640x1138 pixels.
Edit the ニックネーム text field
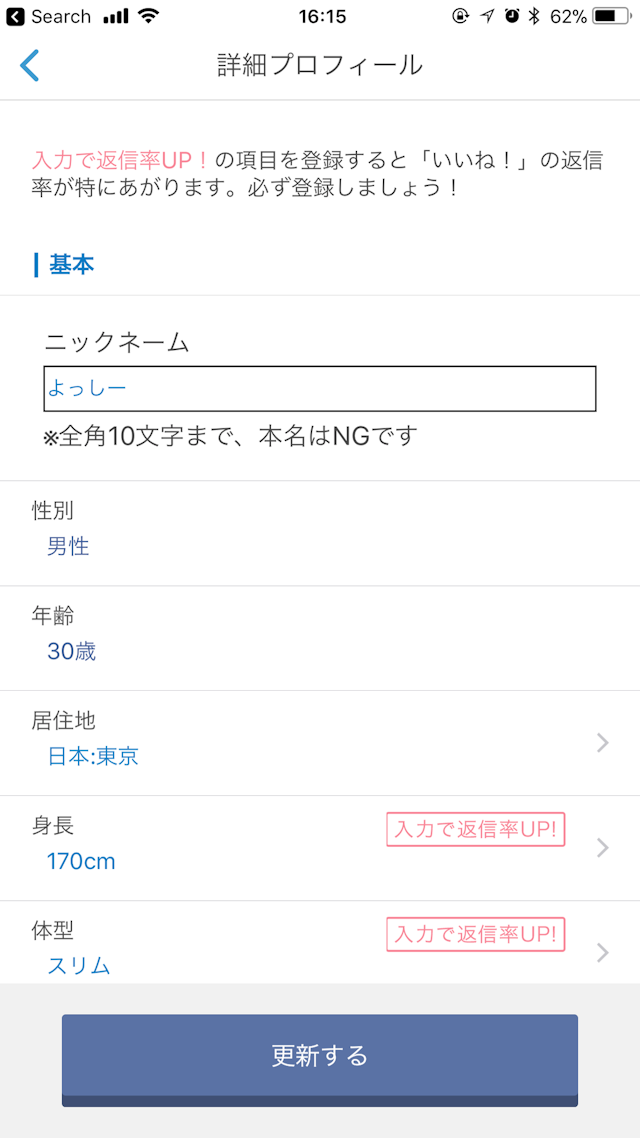320,389
